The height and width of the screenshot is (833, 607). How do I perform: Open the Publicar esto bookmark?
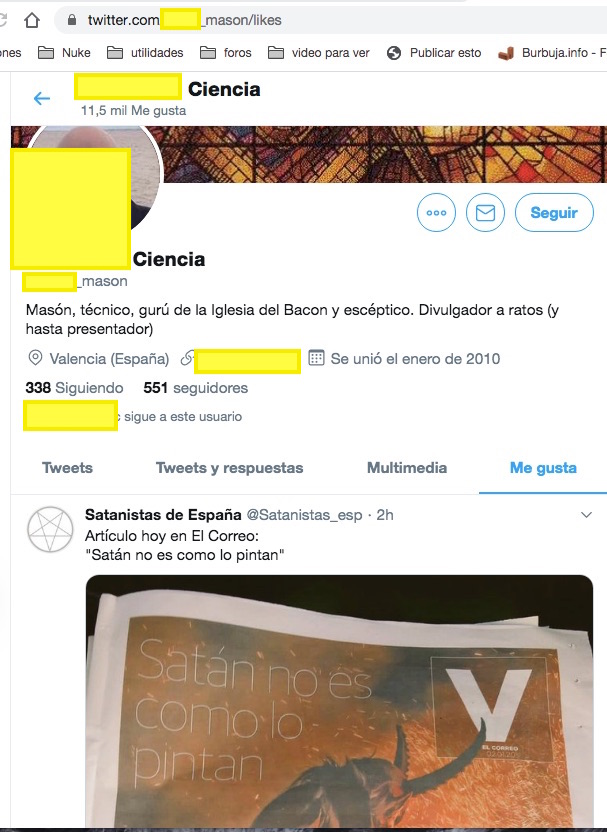(434, 52)
